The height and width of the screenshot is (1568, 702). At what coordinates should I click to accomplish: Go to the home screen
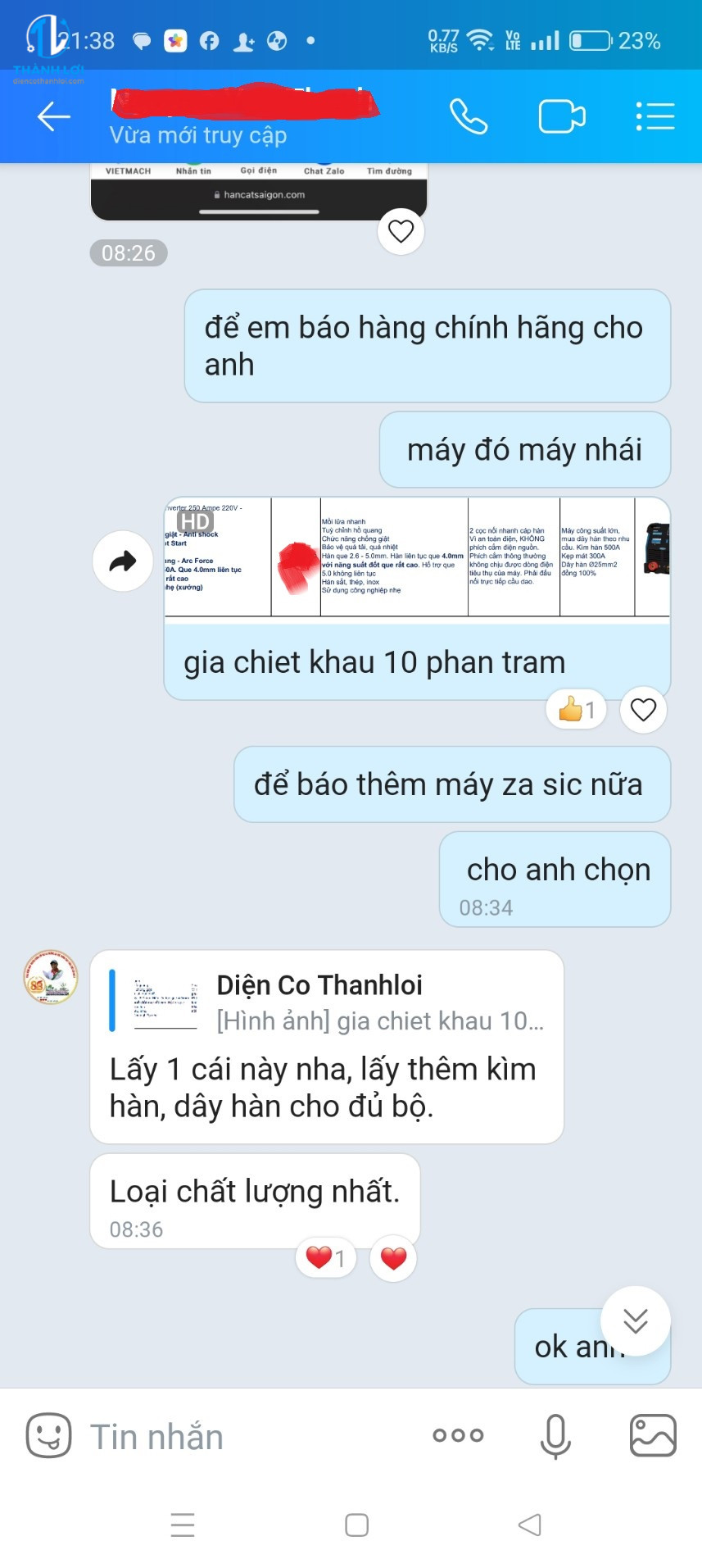point(356,1525)
